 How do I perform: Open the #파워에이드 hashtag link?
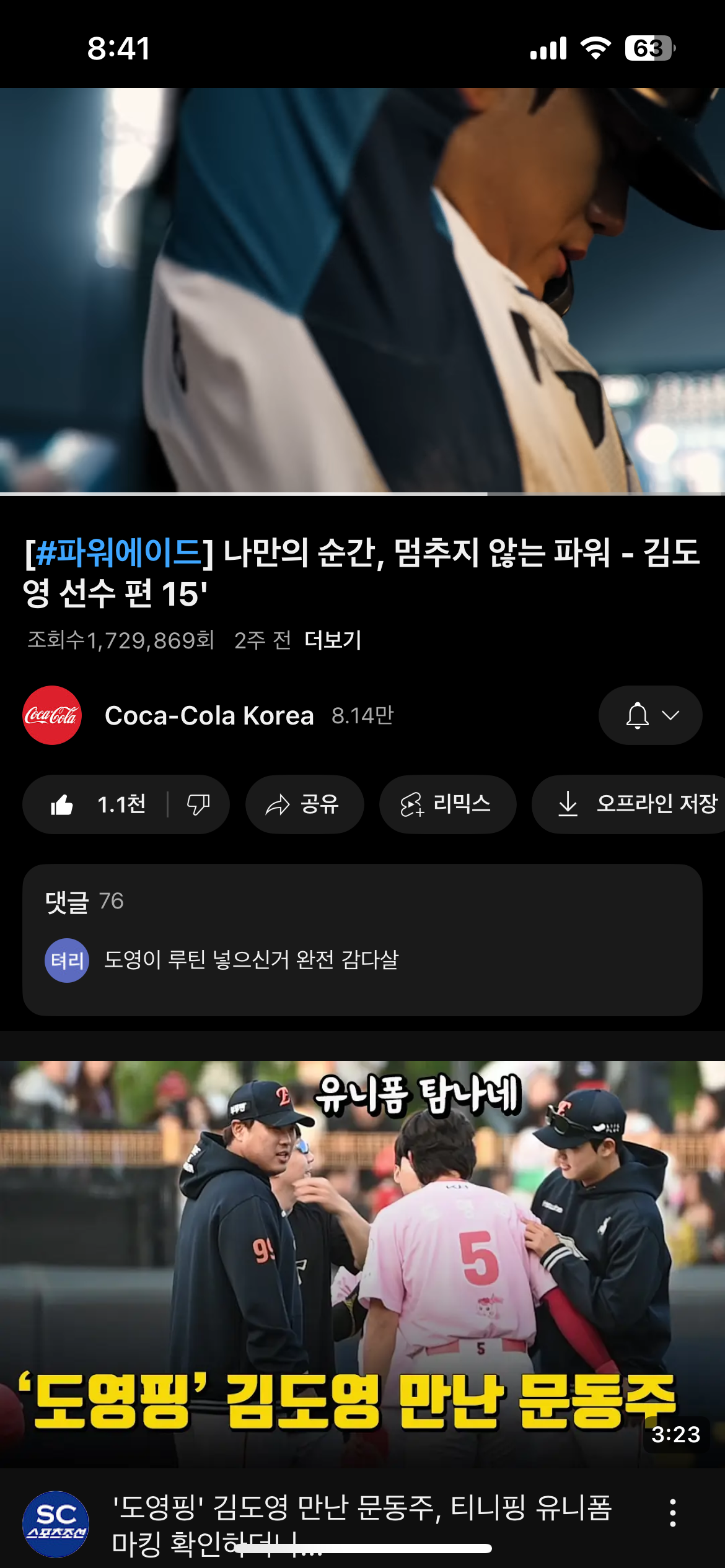point(118,552)
